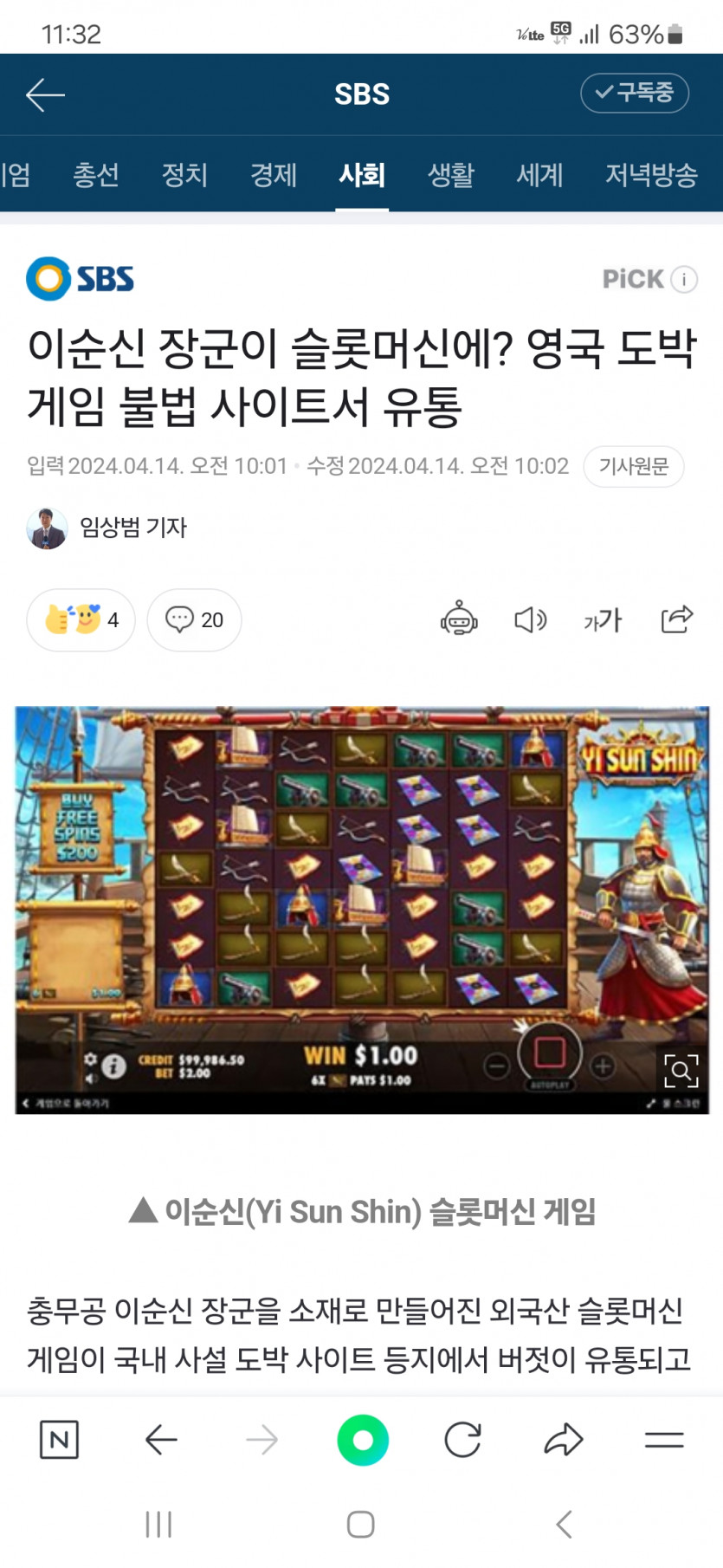723x1568 pixels.
Task: Open the 경제 tab
Action: [274, 175]
